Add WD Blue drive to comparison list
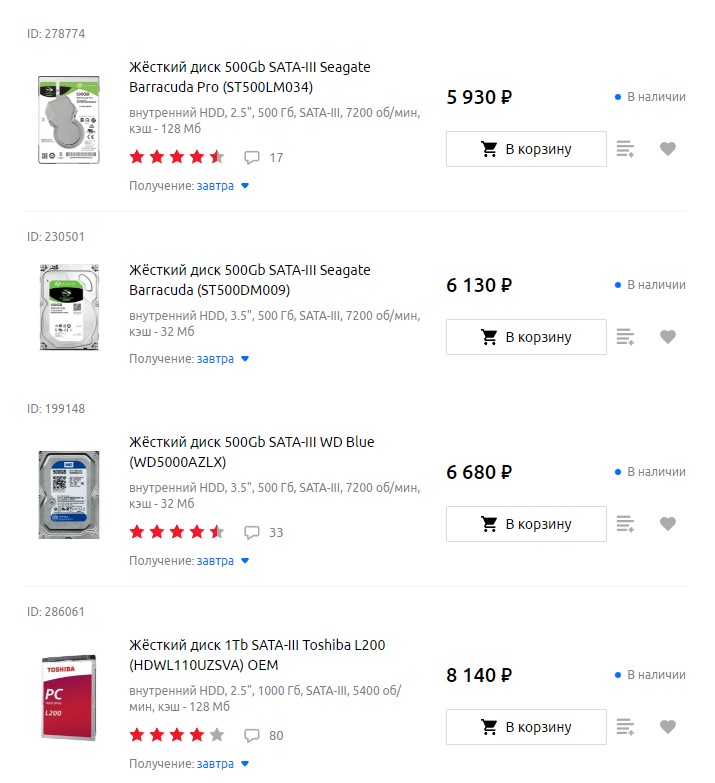 coord(626,524)
